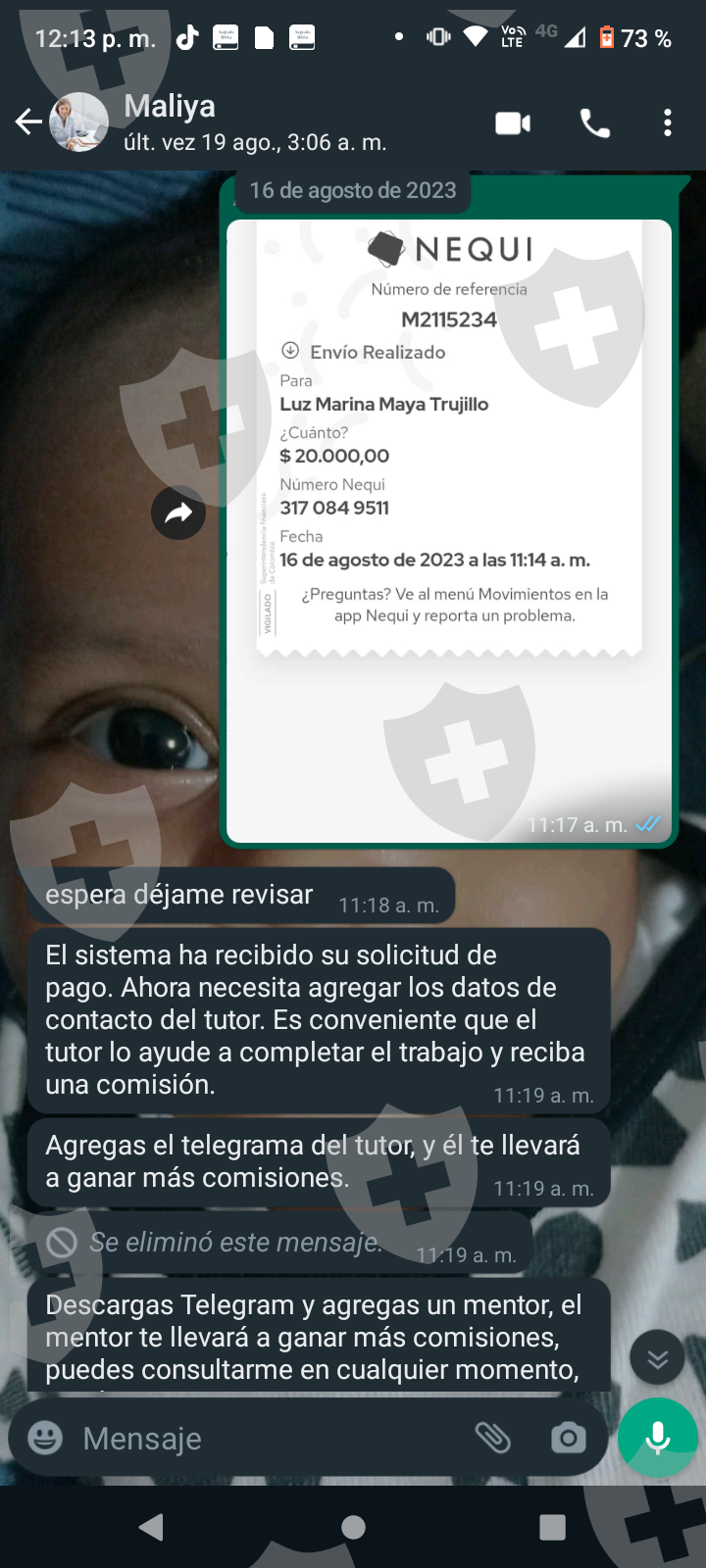This screenshot has height=1568, width=706.
Task: Open the emoji picker
Action: [x=45, y=1438]
